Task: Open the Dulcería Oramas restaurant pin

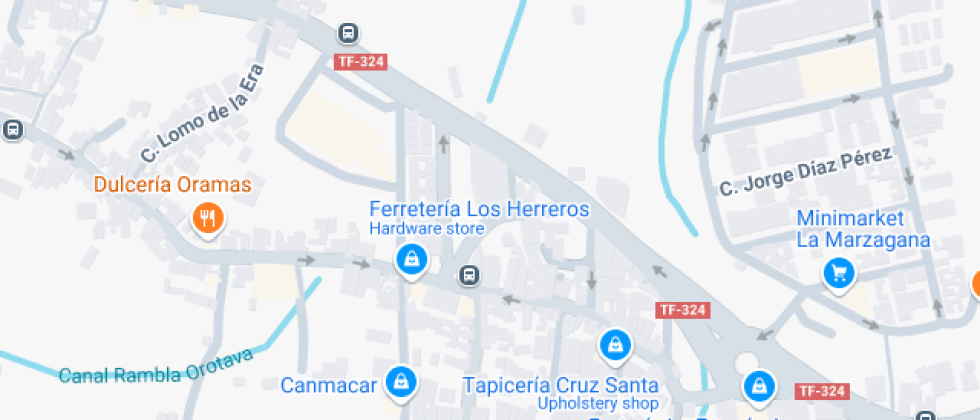Action: pos(207,217)
